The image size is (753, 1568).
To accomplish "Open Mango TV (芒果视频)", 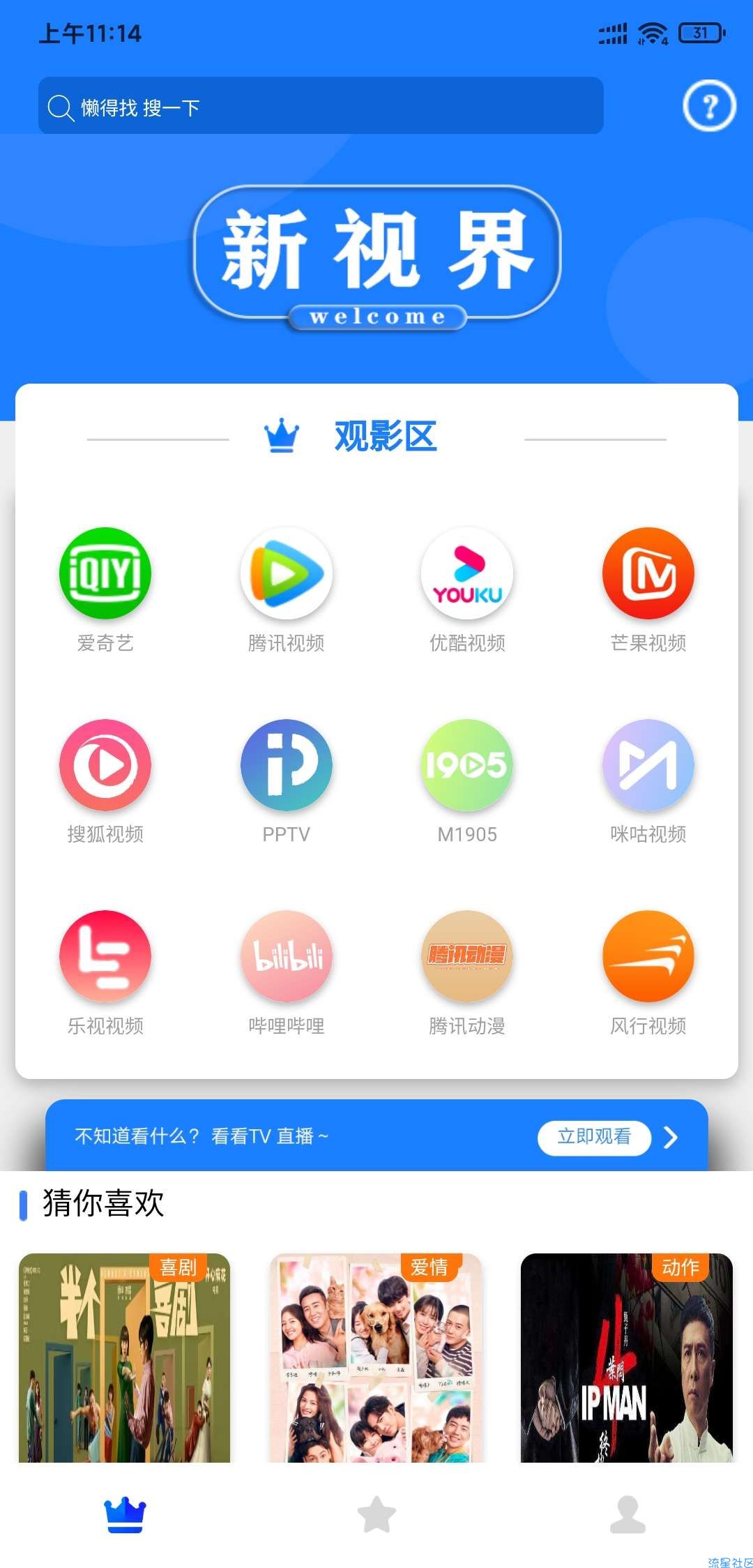I will (648, 573).
